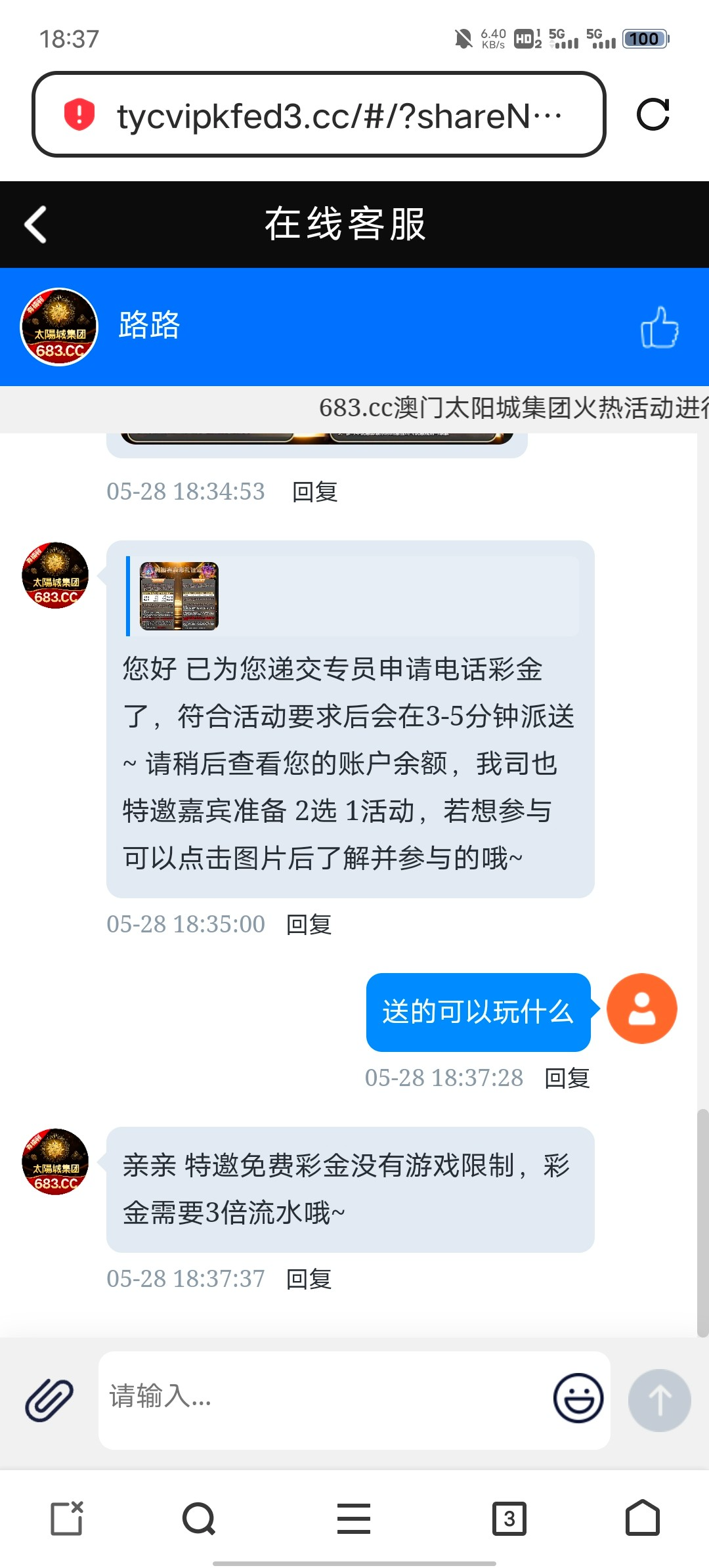This screenshot has width=709, height=1568.
Task: Open the browser search tool
Action: point(198,1518)
